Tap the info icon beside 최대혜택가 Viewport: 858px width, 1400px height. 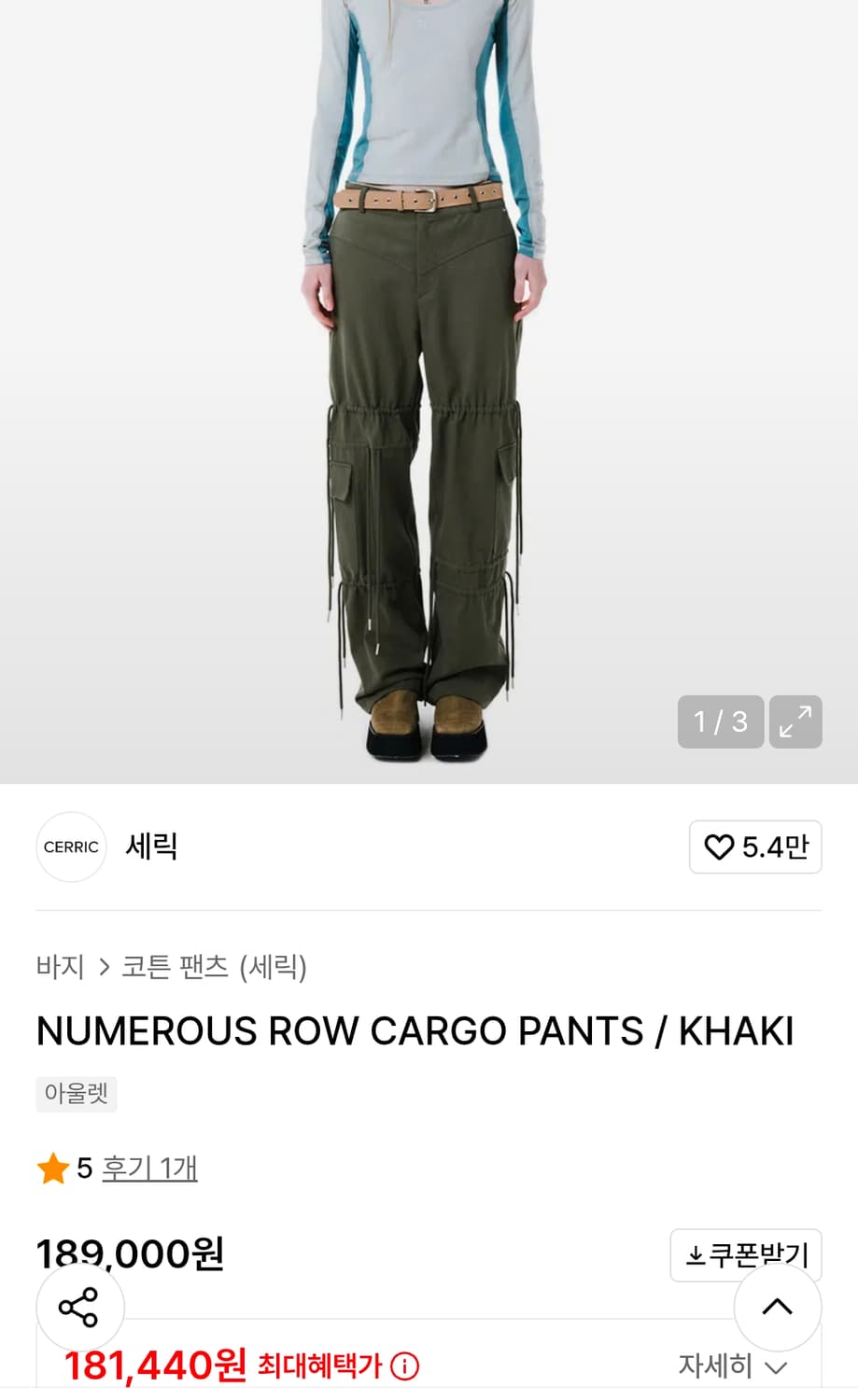click(403, 1365)
